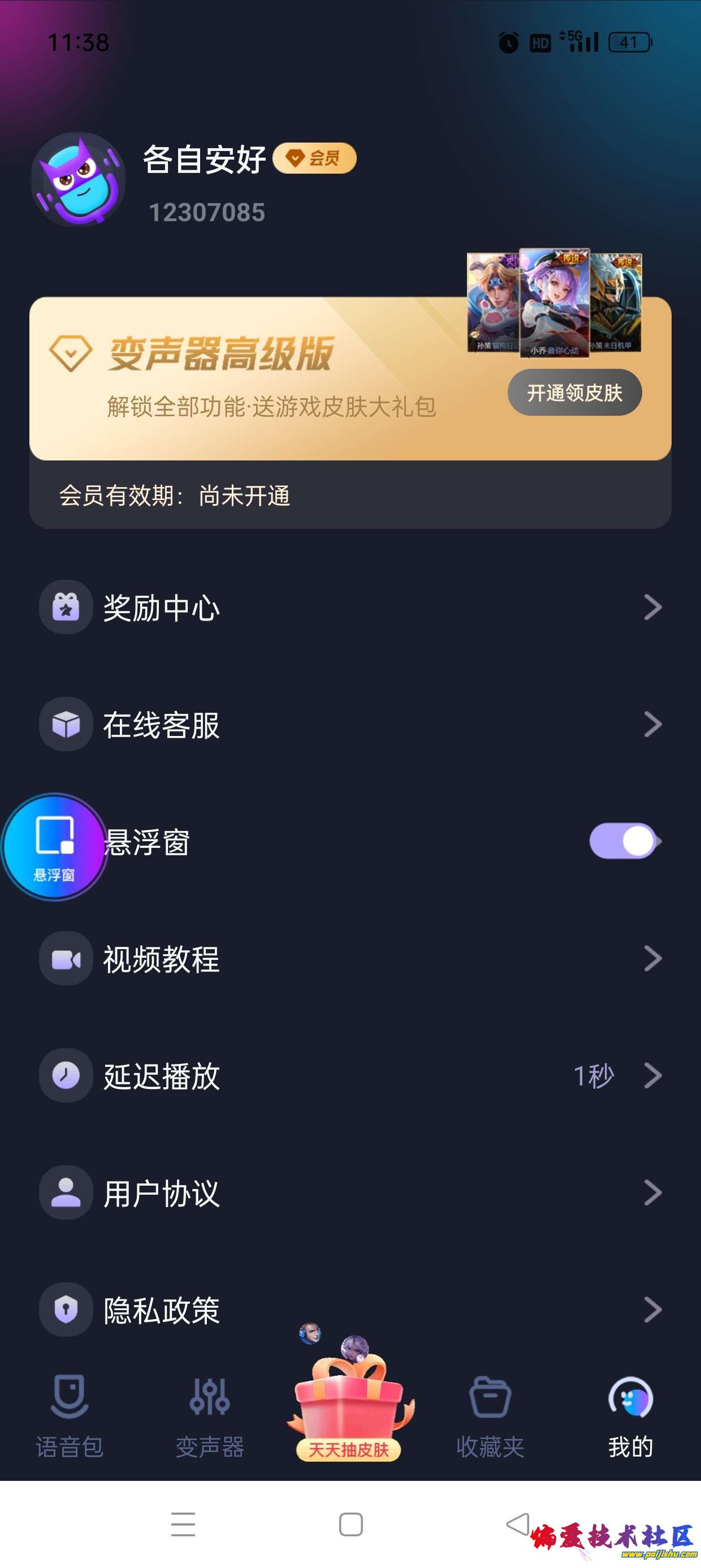Viewport: 701px width, 1568px height.
Task: Open the 隐私政策 privacy shield icon
Action: click(66, 1309)
